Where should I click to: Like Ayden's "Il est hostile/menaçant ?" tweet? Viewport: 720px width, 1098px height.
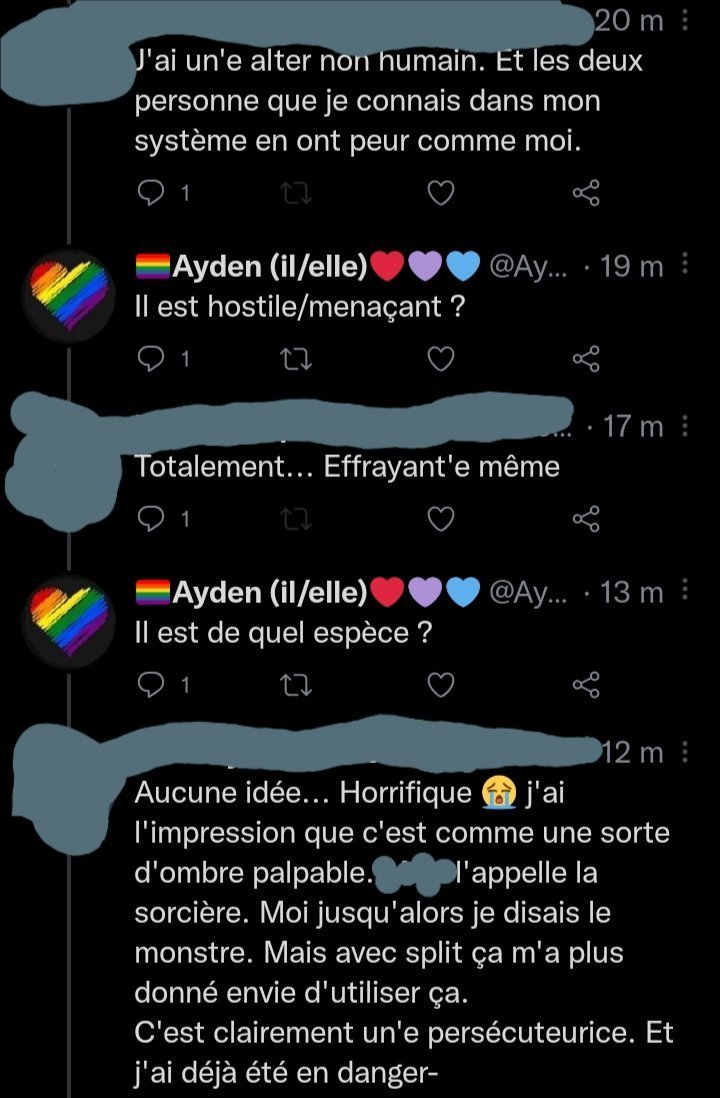pos(440,357)
